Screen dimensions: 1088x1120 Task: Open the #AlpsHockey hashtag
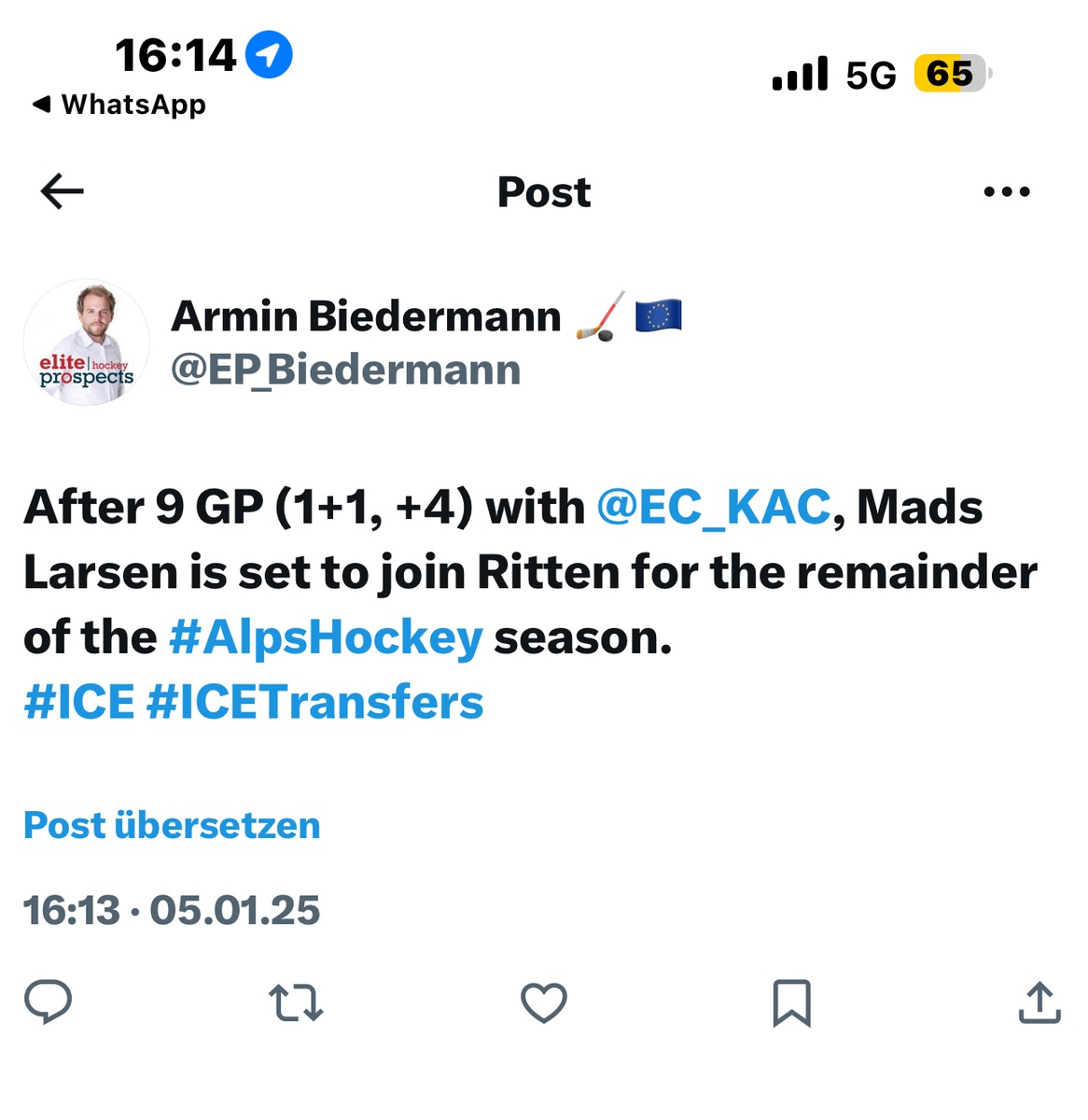tap(326, 638)
